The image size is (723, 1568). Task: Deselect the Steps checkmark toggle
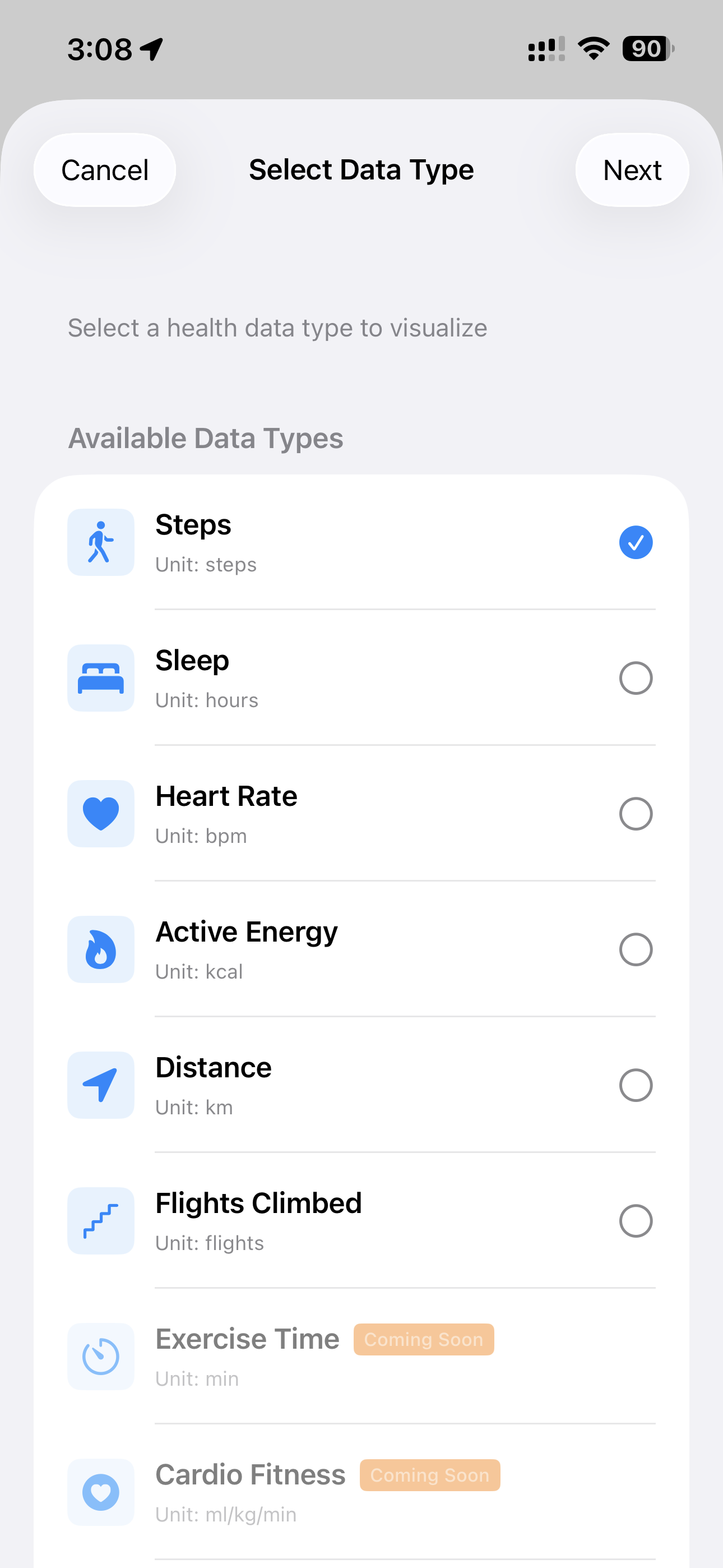click(636, 542)
